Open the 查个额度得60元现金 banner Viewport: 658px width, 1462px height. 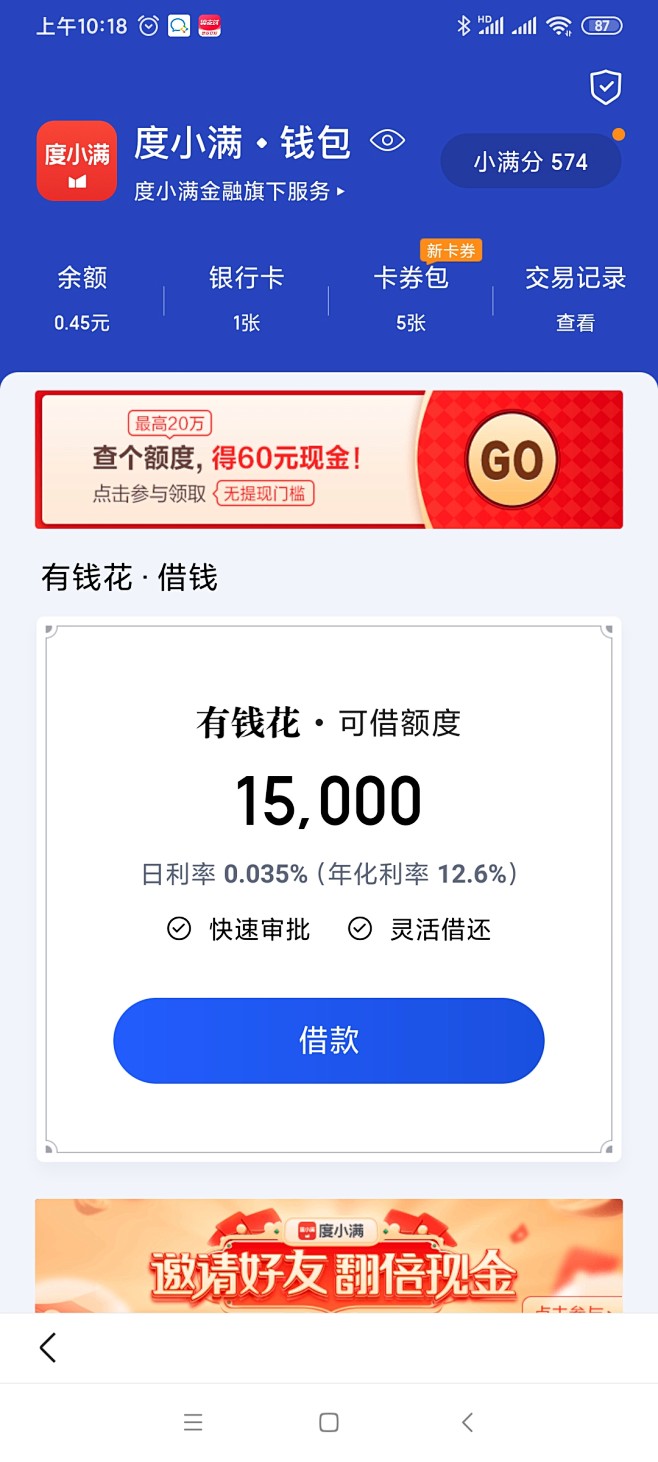click(329, 459)
